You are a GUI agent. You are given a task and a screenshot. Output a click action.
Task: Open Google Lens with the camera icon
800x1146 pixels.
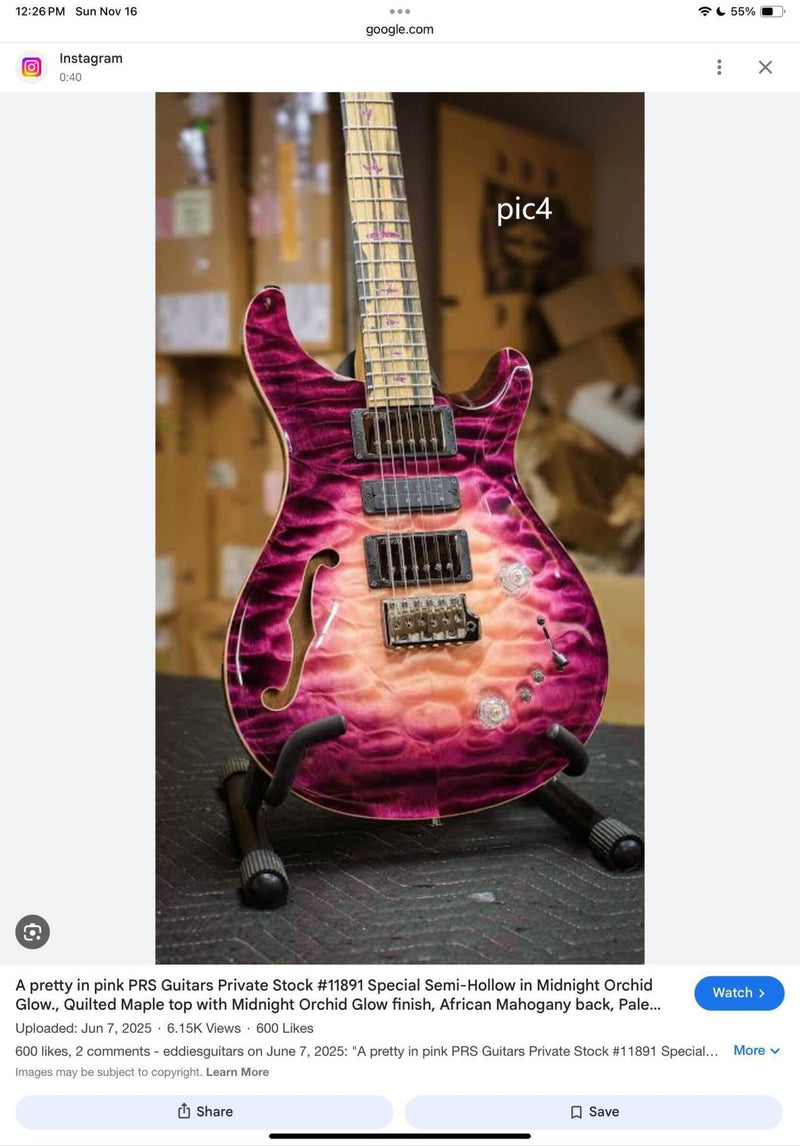click(x=32, y=931)
